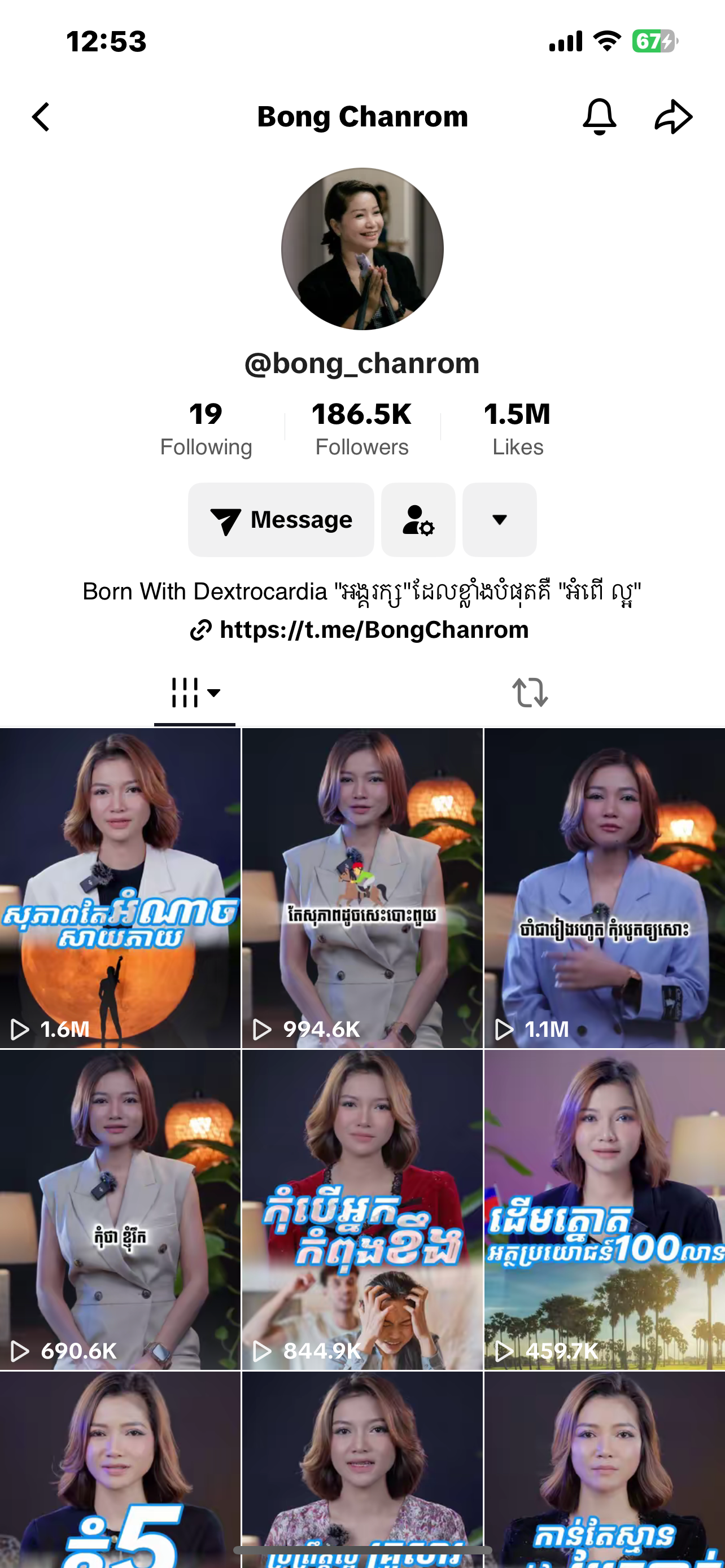Share this profile via the arrow icon
The height and width of the screenshot is (1568, 725).
(x=673, y=117)
